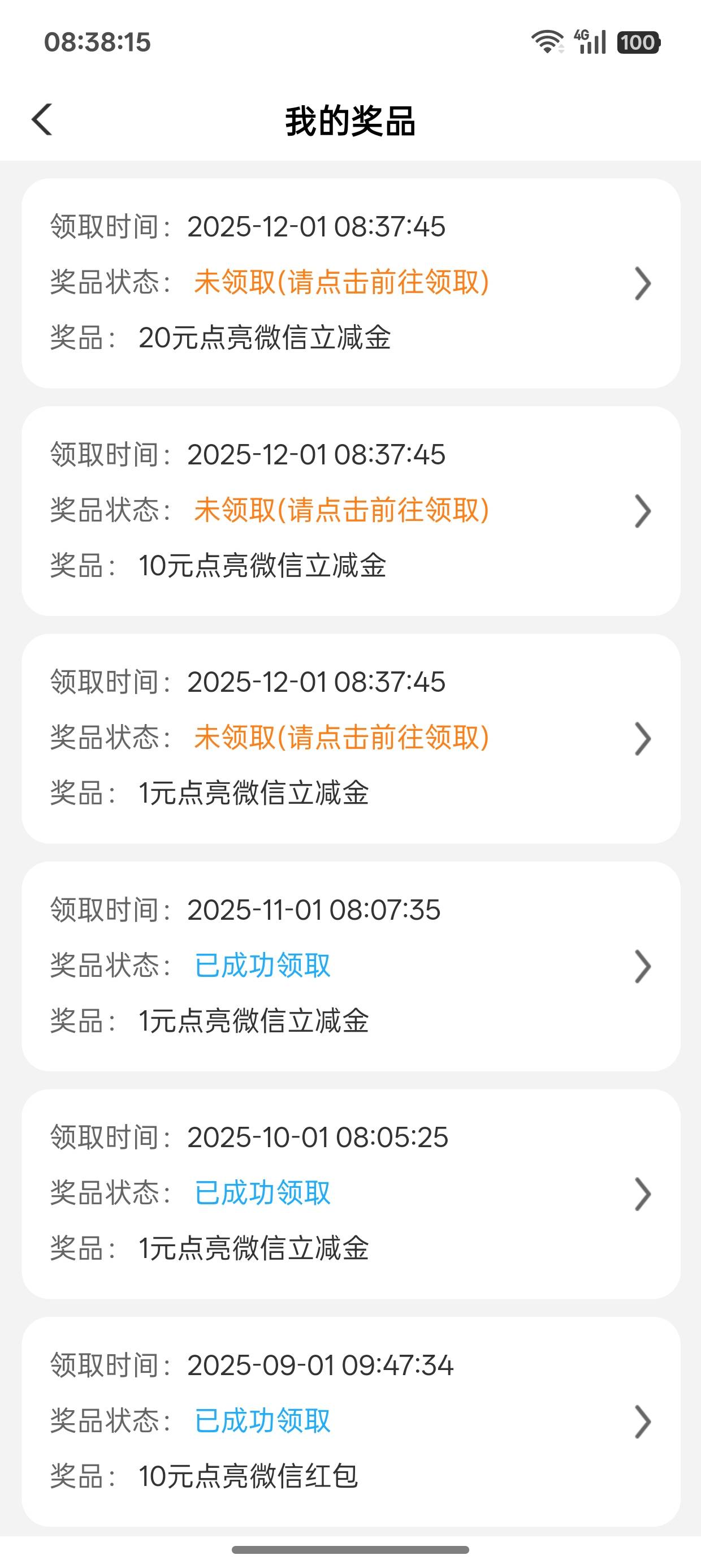701x1568 pixels.
Task: Open the 10元点亮微信红包 prize card
Action: coord(350,1421)
